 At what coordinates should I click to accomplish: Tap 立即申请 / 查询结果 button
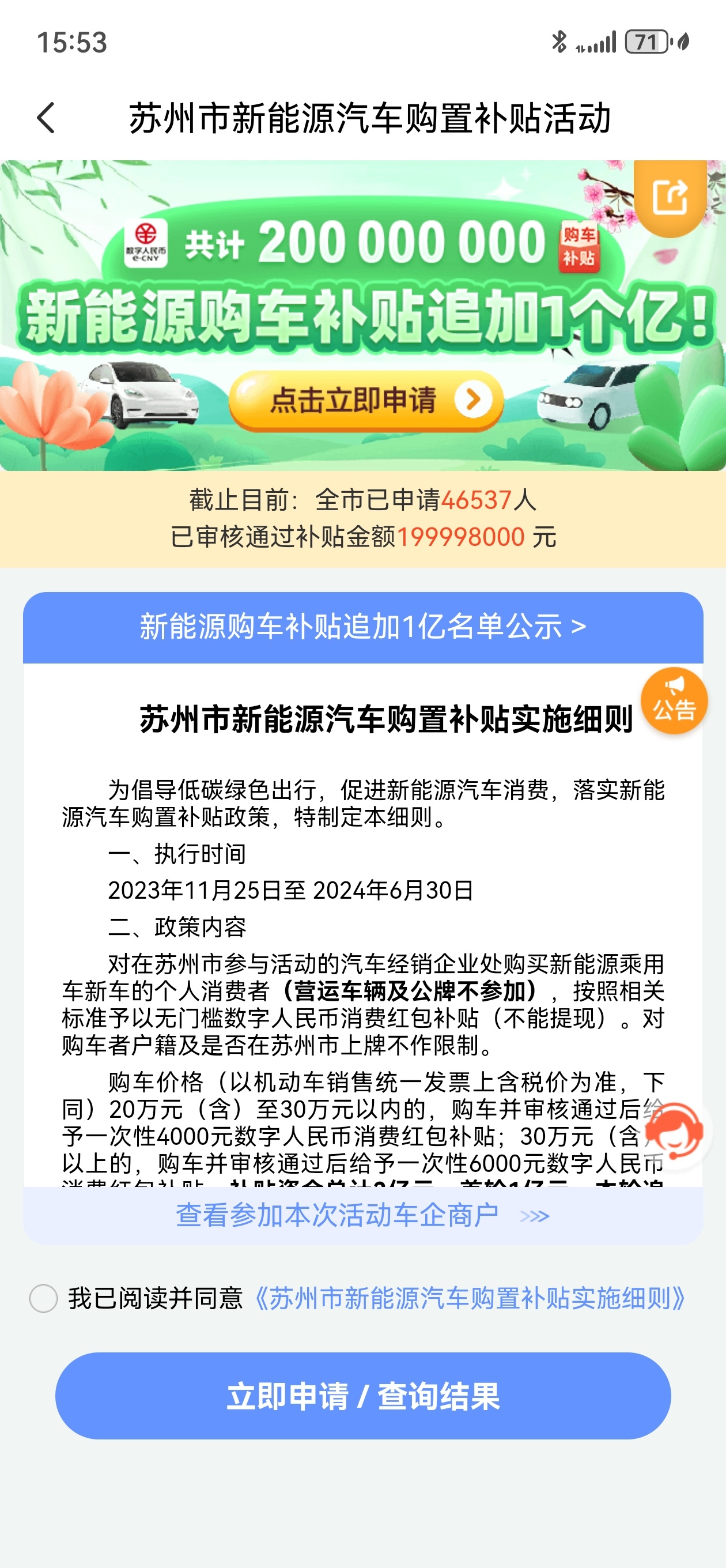362,1396
